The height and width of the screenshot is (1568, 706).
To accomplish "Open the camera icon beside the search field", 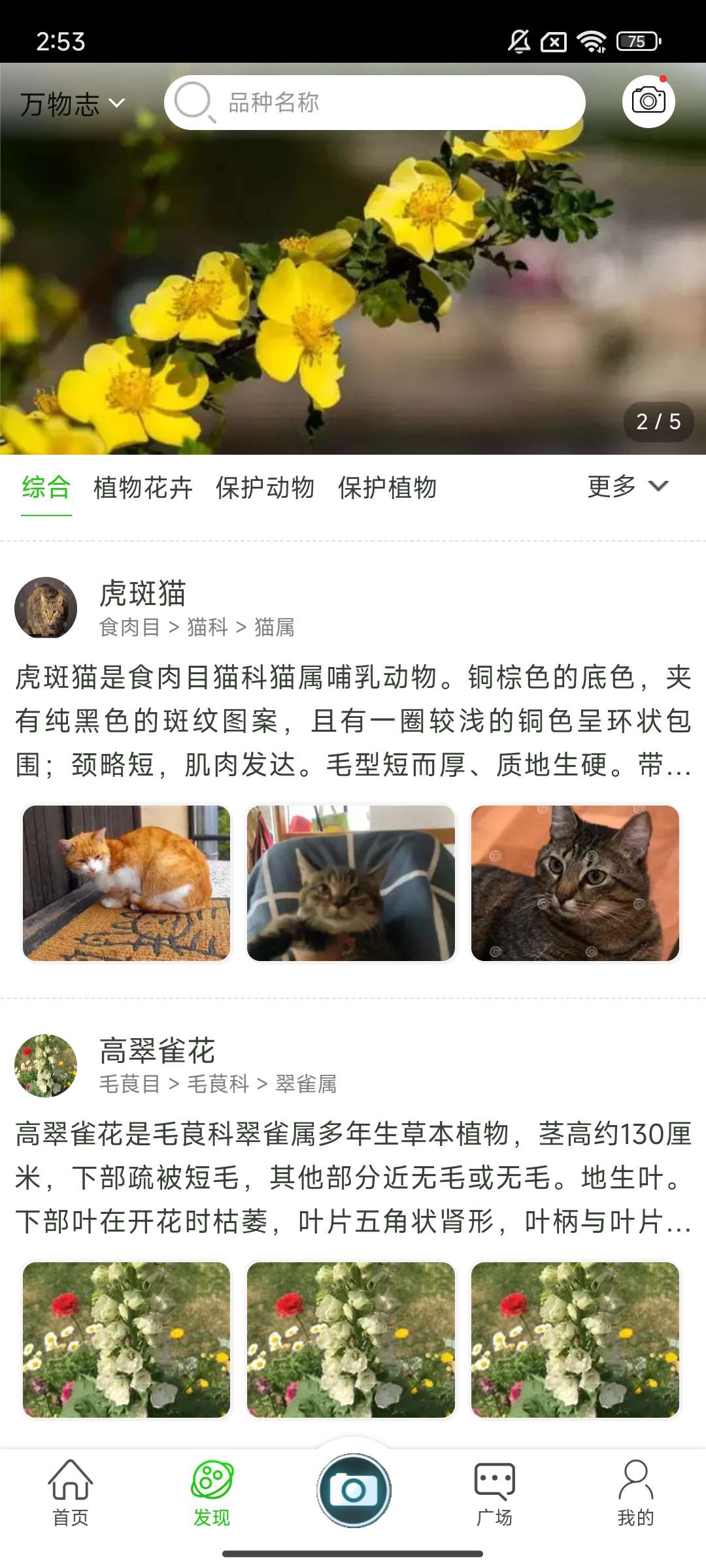I will [648, 101].
